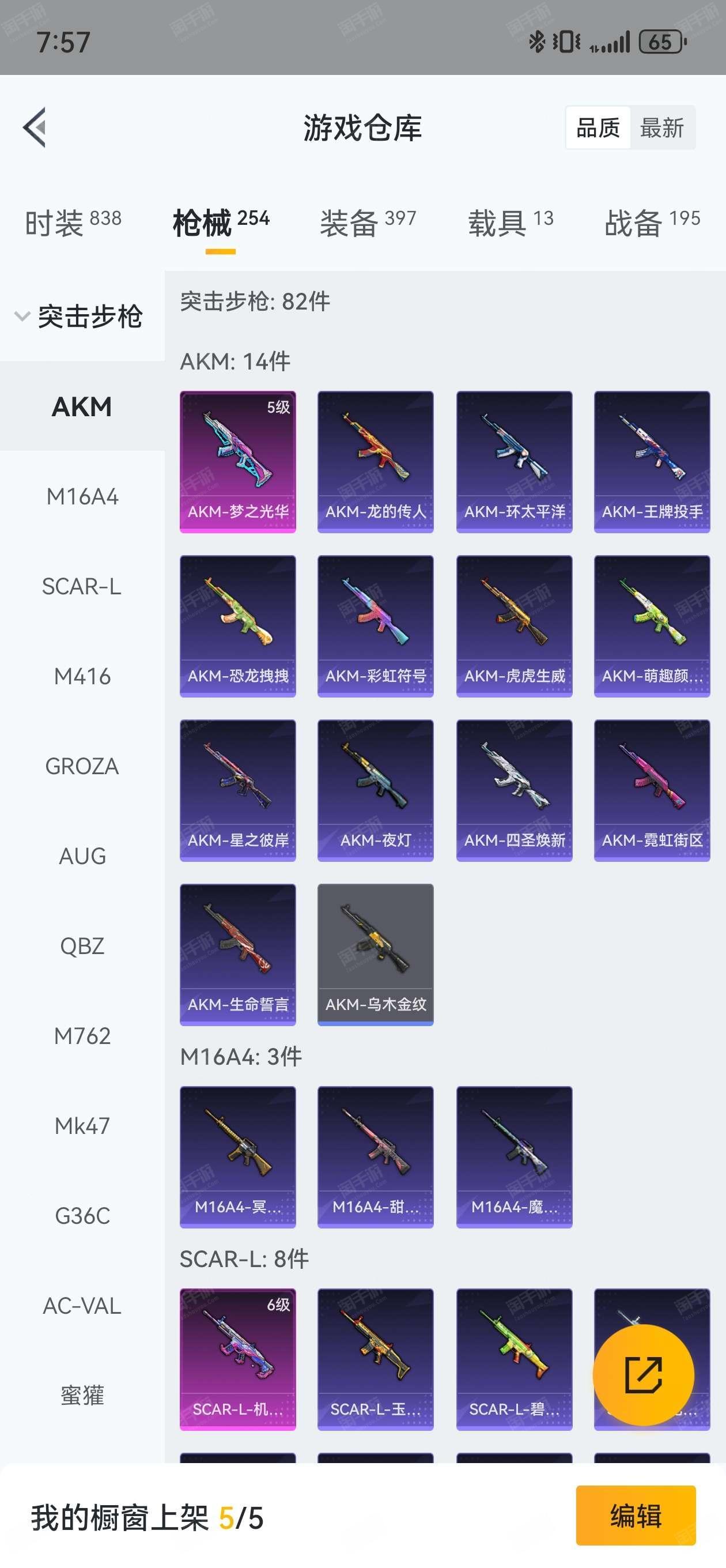Open the SCAR-L-机… level 6 skin

coord(238,1359)
